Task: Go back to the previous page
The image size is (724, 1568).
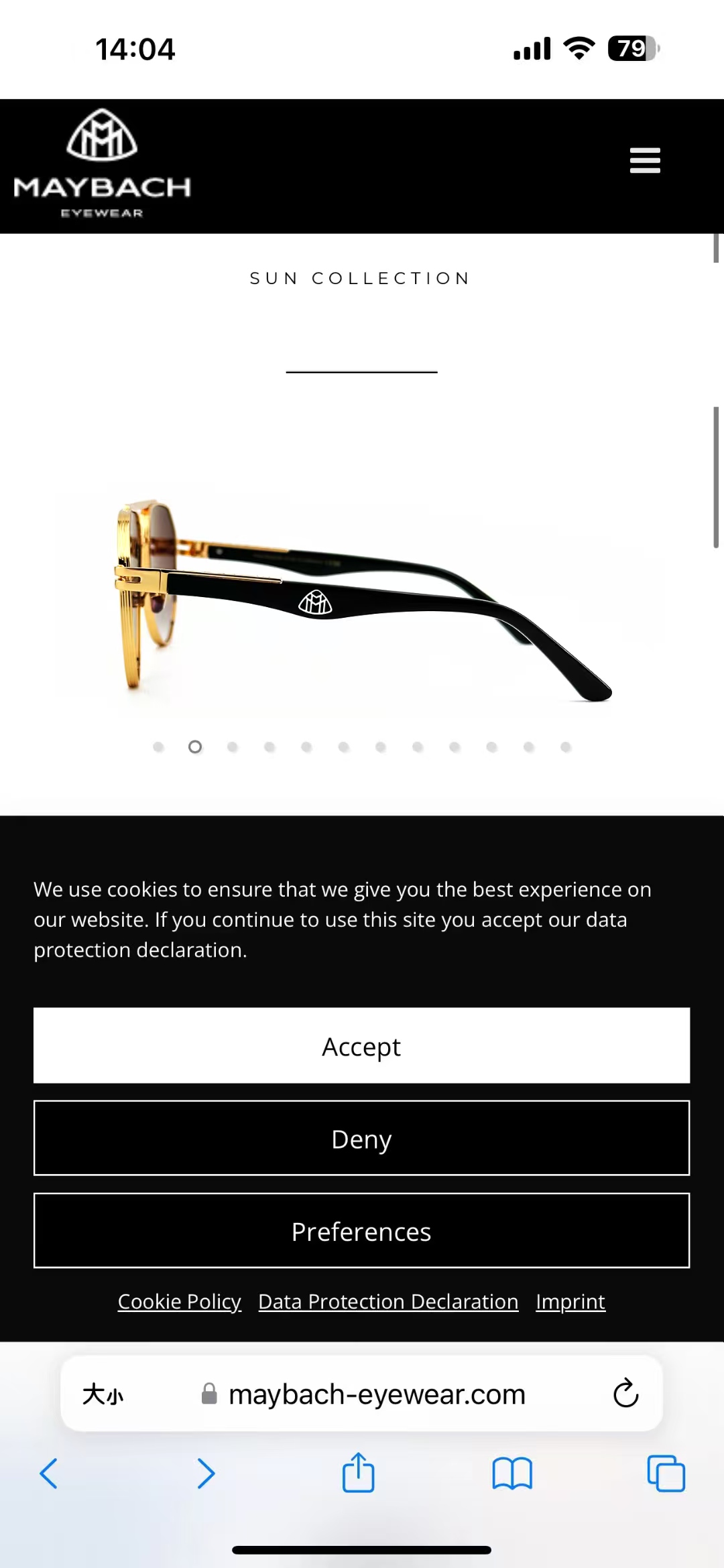Action: [48, 1474]
